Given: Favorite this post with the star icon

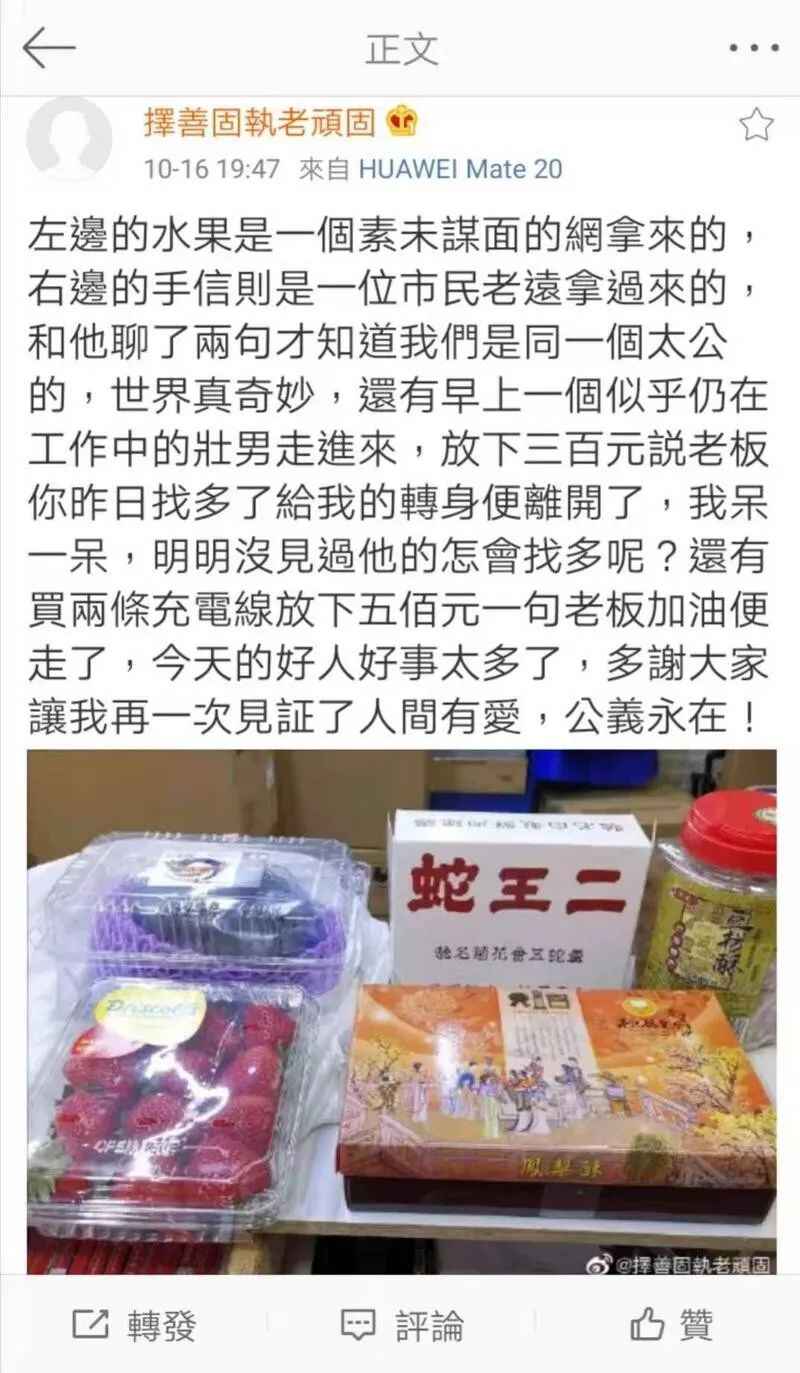Looking at the screenshot, I should click(x=756, y=124).
